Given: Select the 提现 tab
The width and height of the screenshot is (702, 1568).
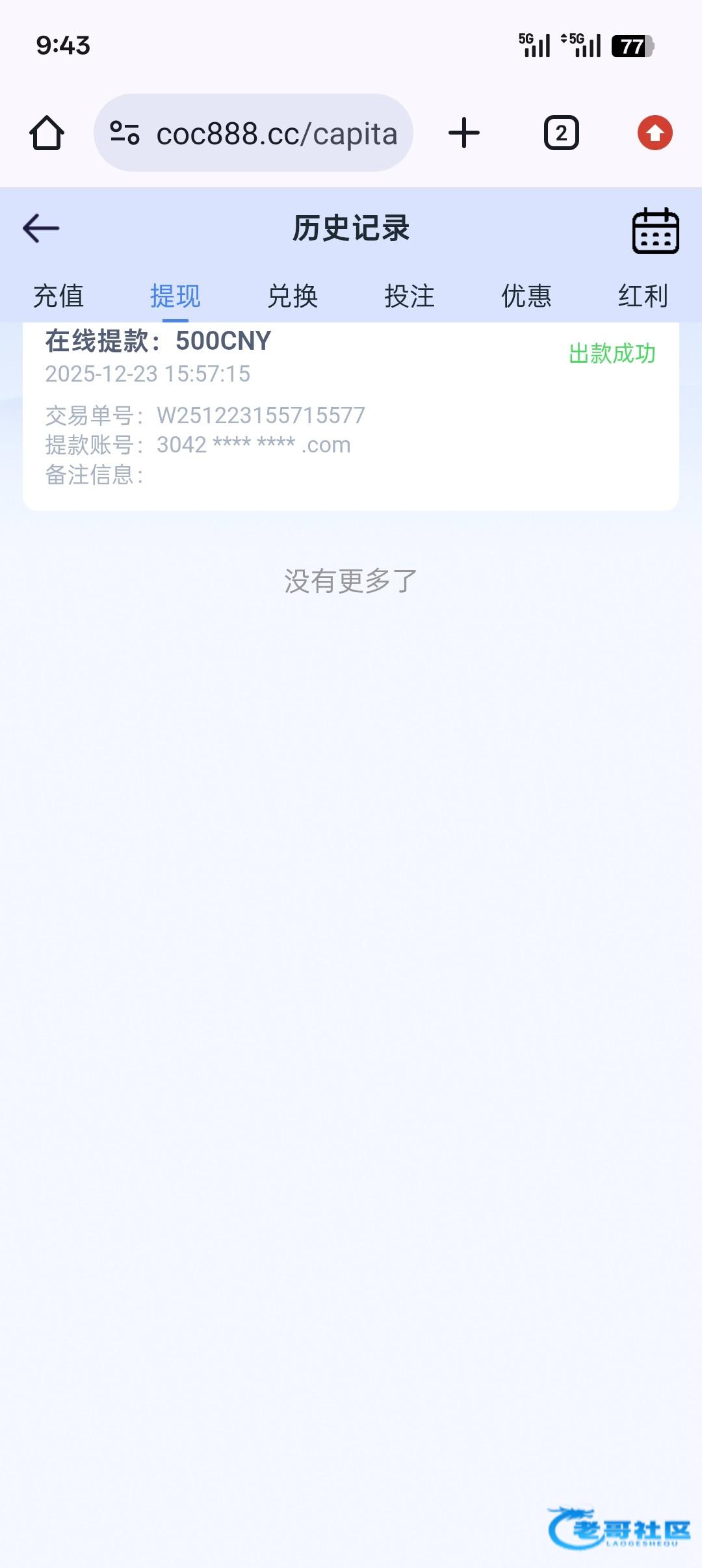Looking at the screenshot, I should point(175,296).
